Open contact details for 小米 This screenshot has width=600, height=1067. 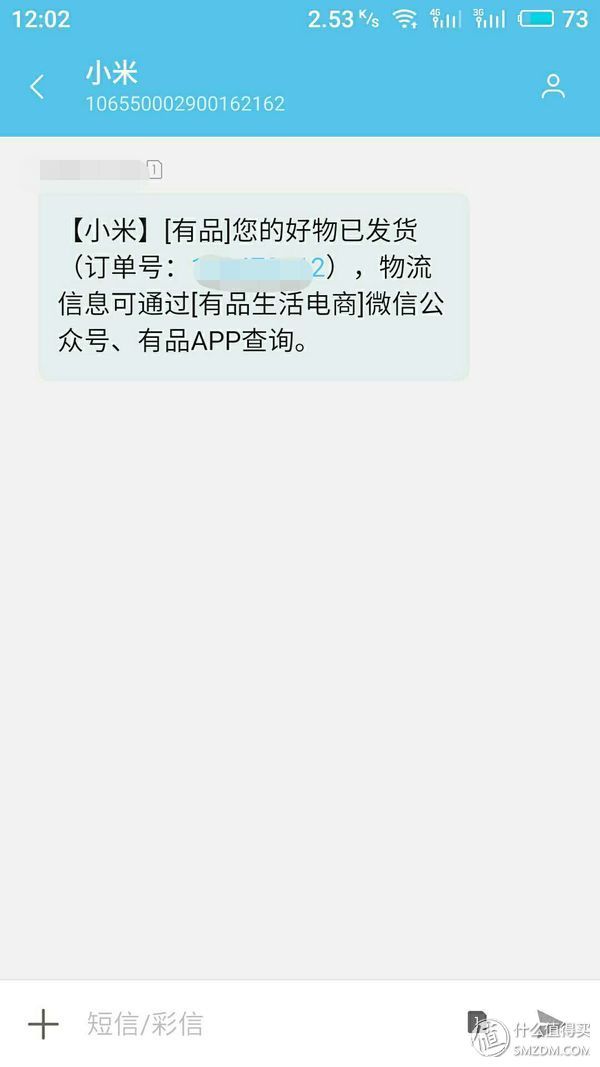coord(552,87)
